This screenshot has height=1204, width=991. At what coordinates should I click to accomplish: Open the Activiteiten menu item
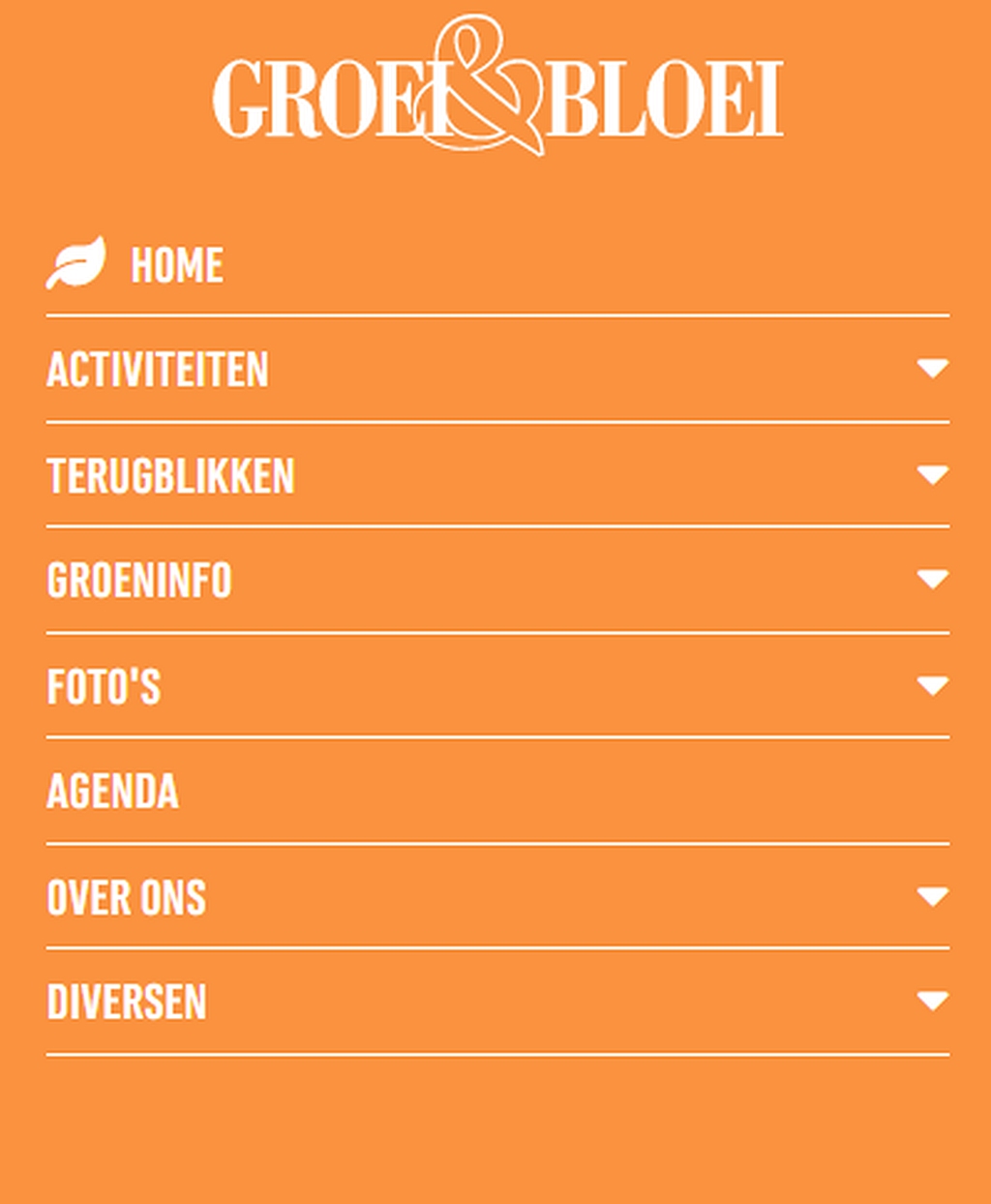tap(158, 370)
